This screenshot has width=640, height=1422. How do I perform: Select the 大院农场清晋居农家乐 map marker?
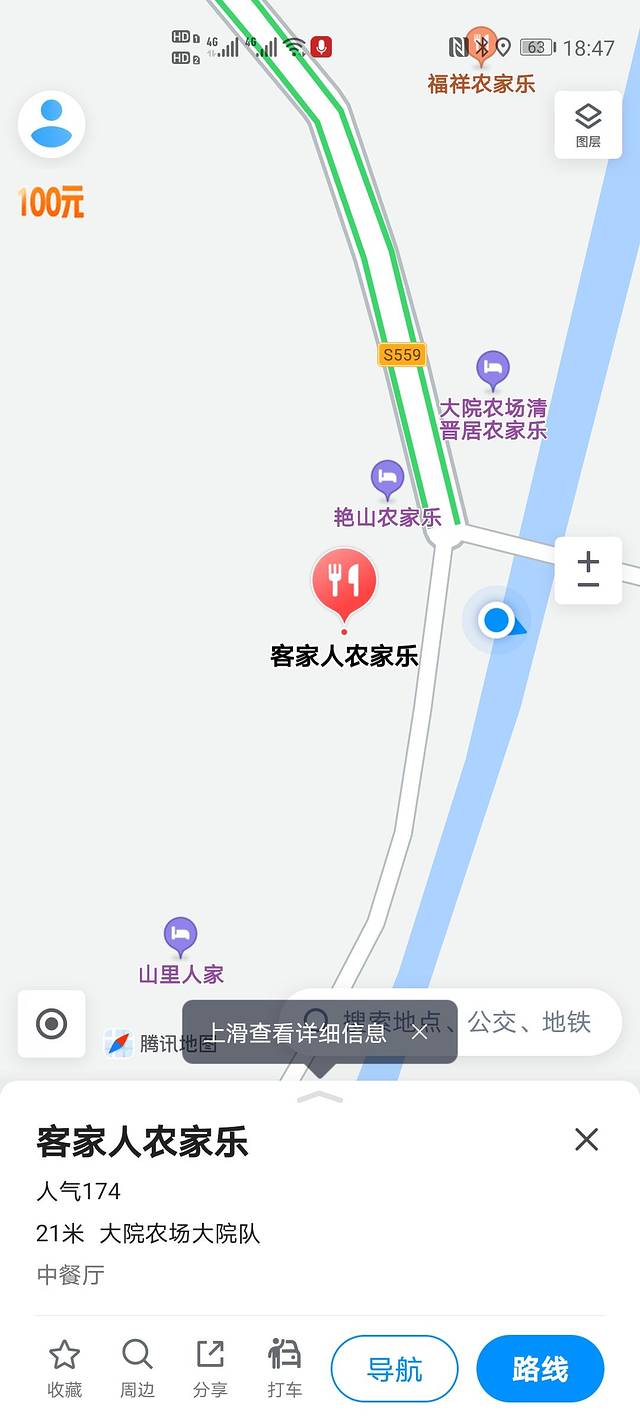click(x=492, y=371)
